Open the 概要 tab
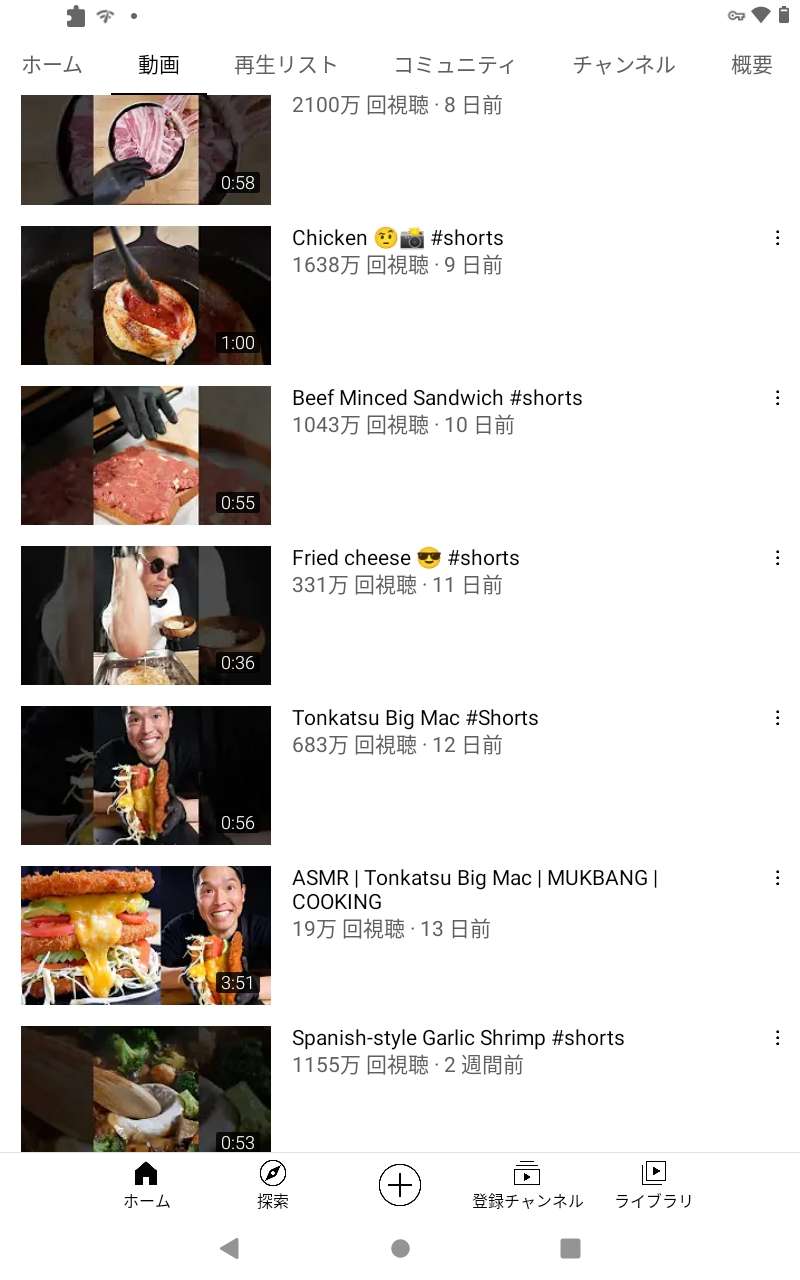Screen dimensions: 800x1280 [752, 65]
